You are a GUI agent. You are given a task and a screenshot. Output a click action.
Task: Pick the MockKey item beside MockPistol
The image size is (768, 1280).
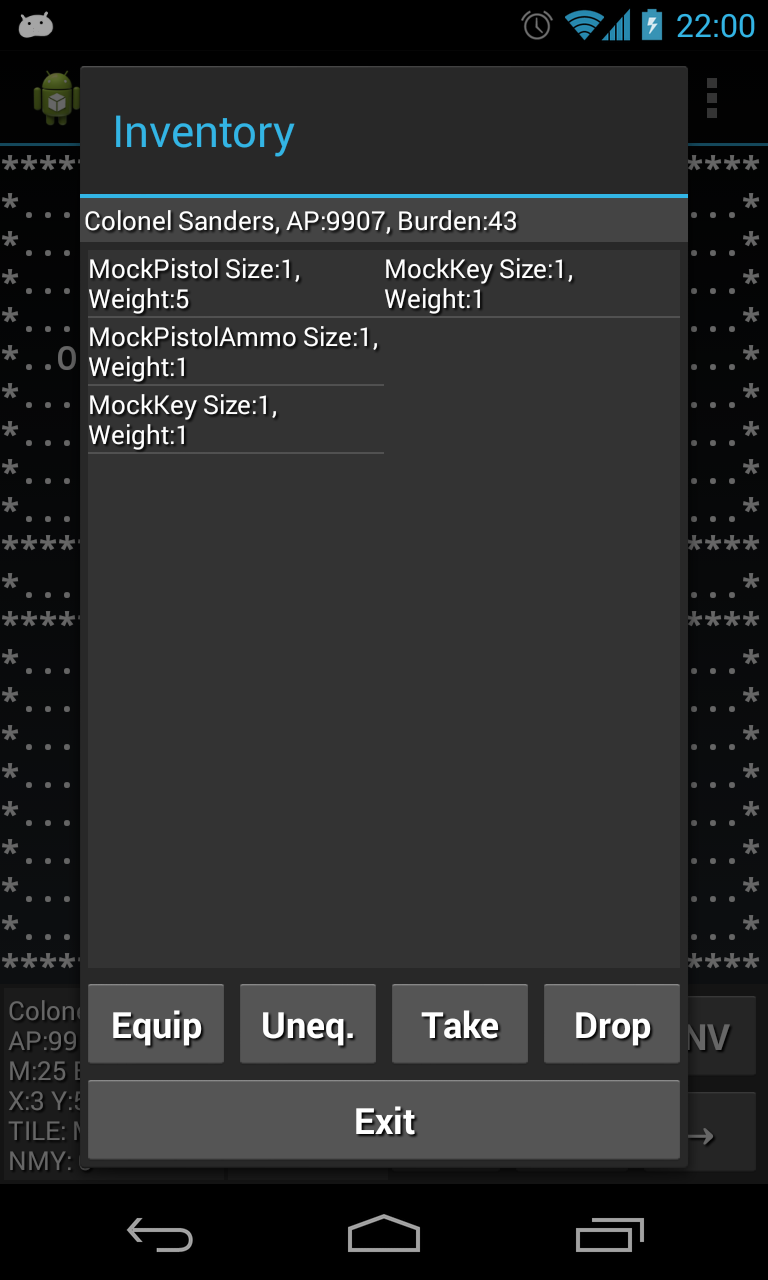[531, 284]
